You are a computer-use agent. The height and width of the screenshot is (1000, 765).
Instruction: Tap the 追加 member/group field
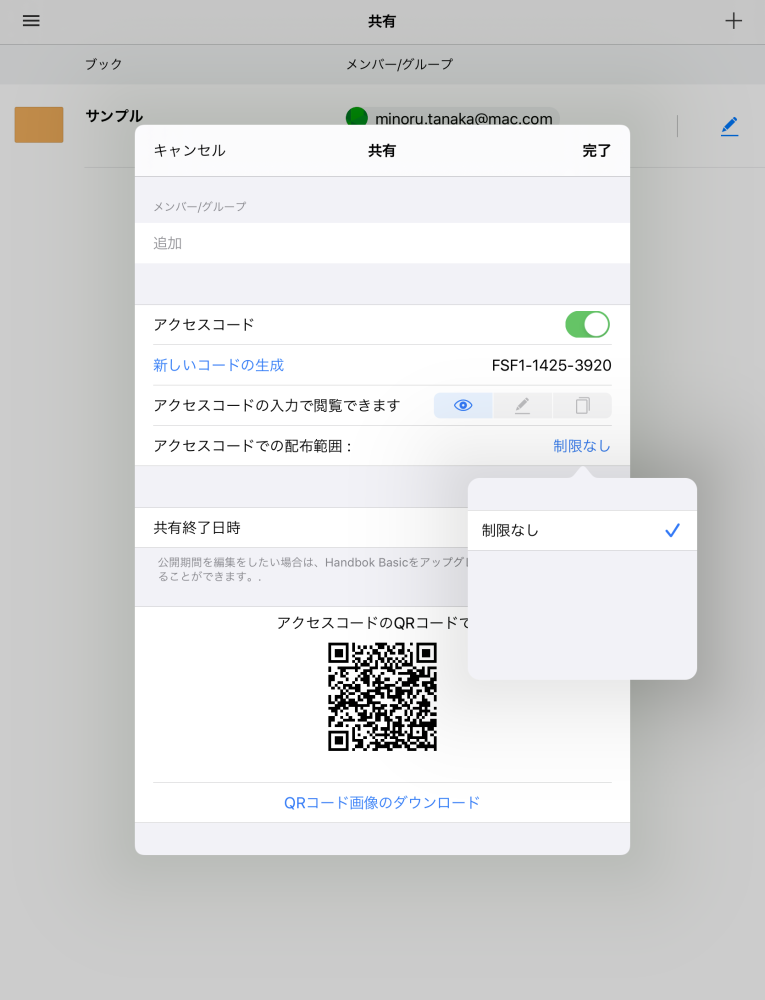(382, 243)
